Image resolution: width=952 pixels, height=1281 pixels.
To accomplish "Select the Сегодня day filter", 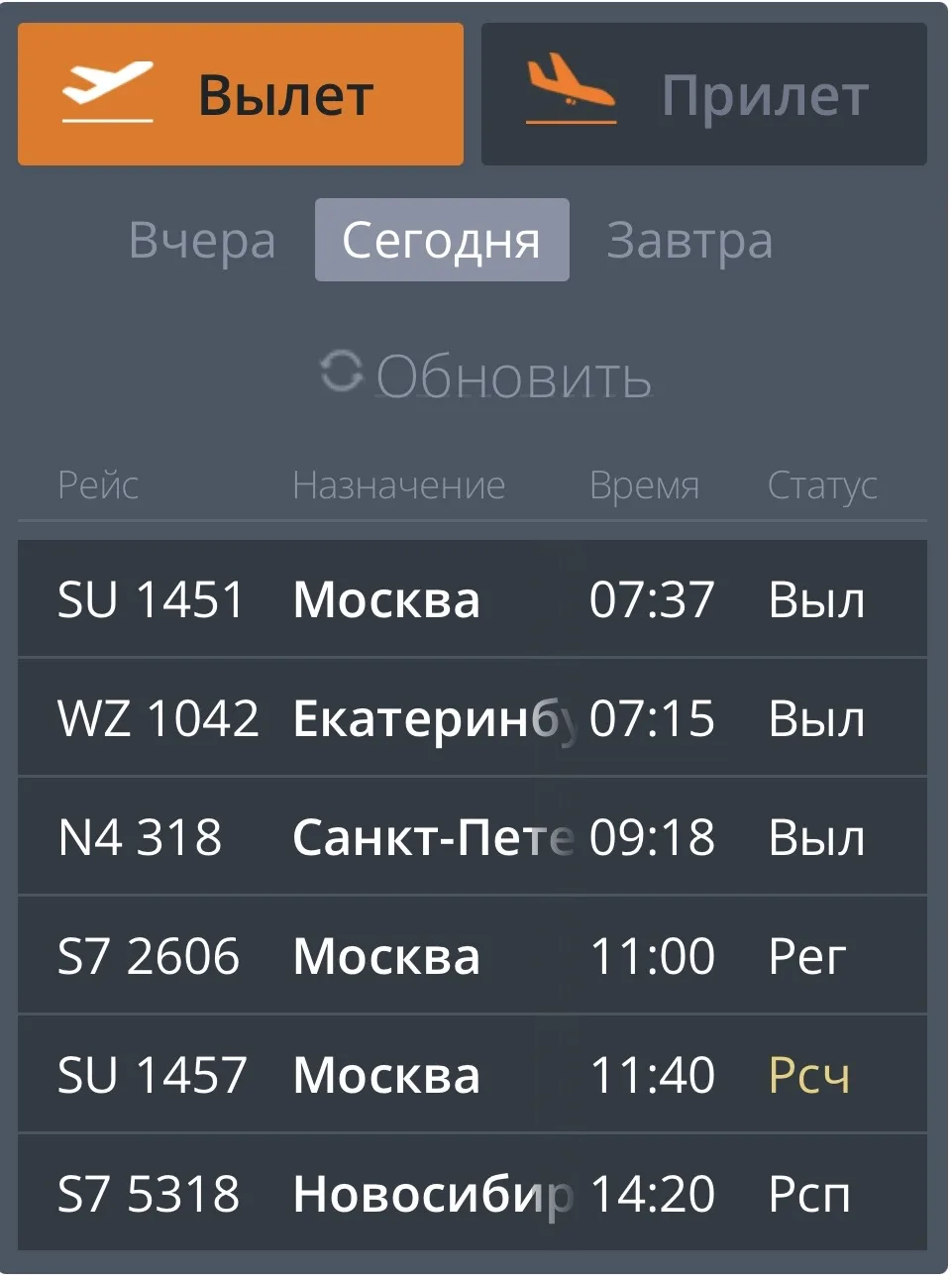I will tap(442, 241).
